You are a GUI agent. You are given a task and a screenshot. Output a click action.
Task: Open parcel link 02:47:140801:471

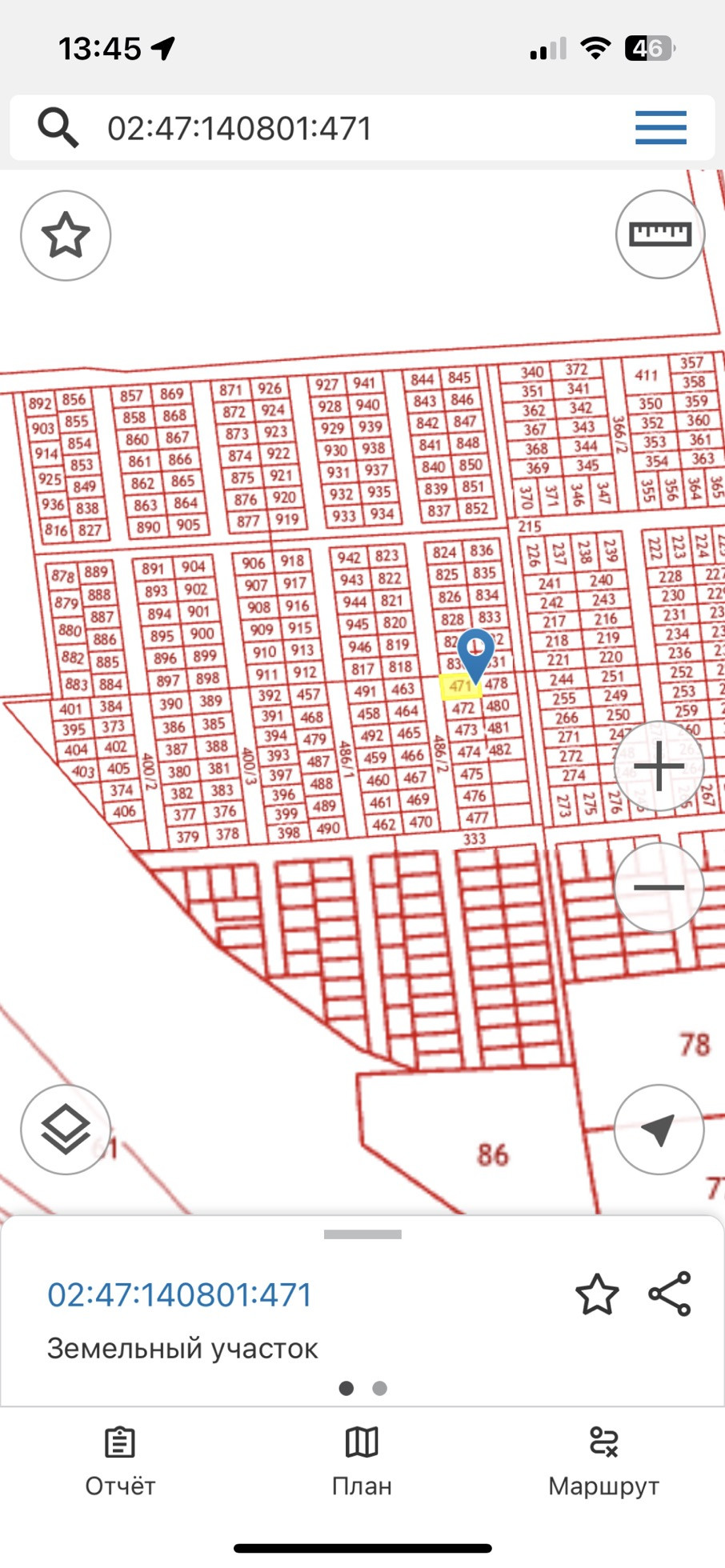click(x=179, y=1295)
